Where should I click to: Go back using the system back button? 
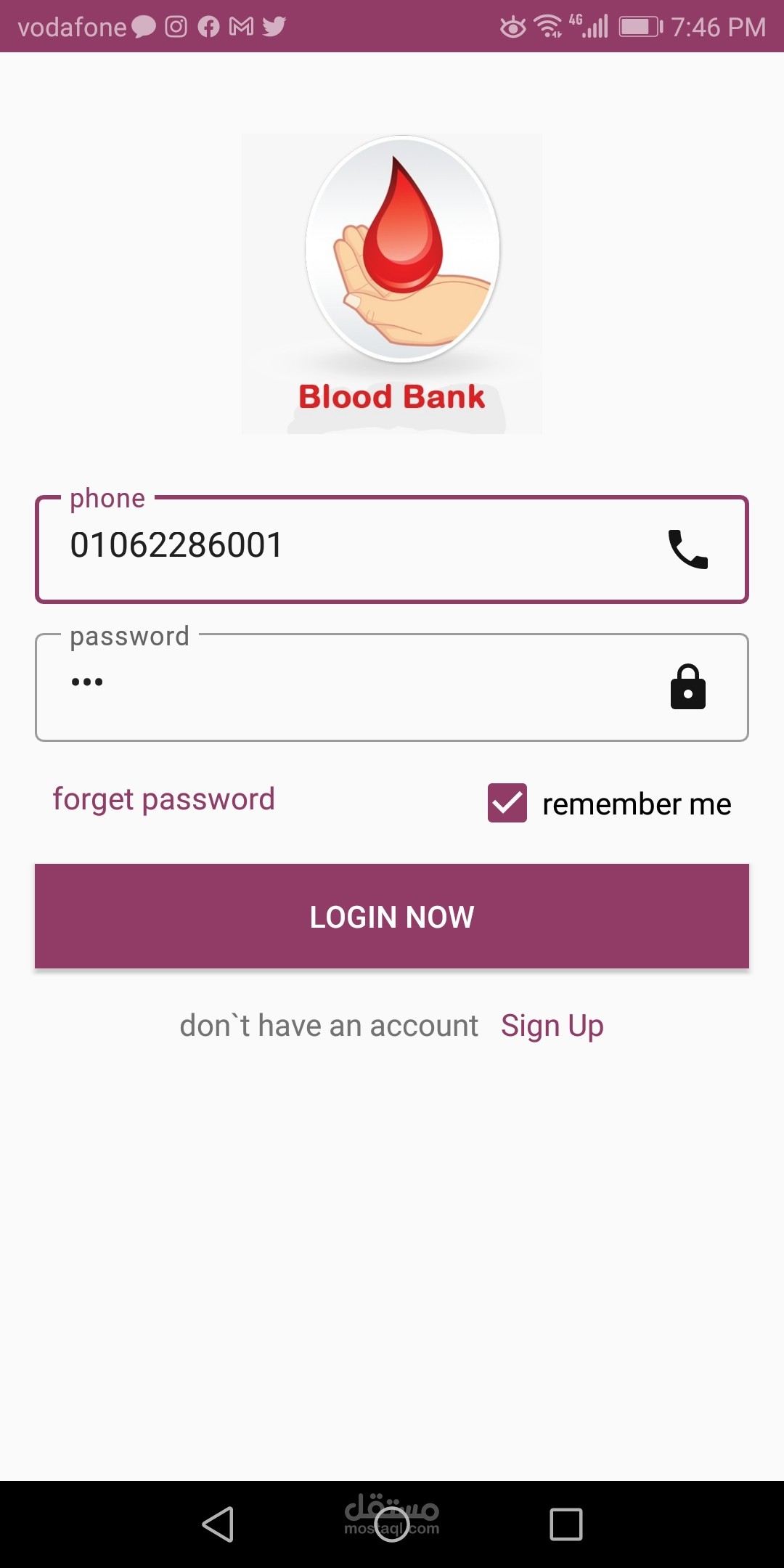218,1524
